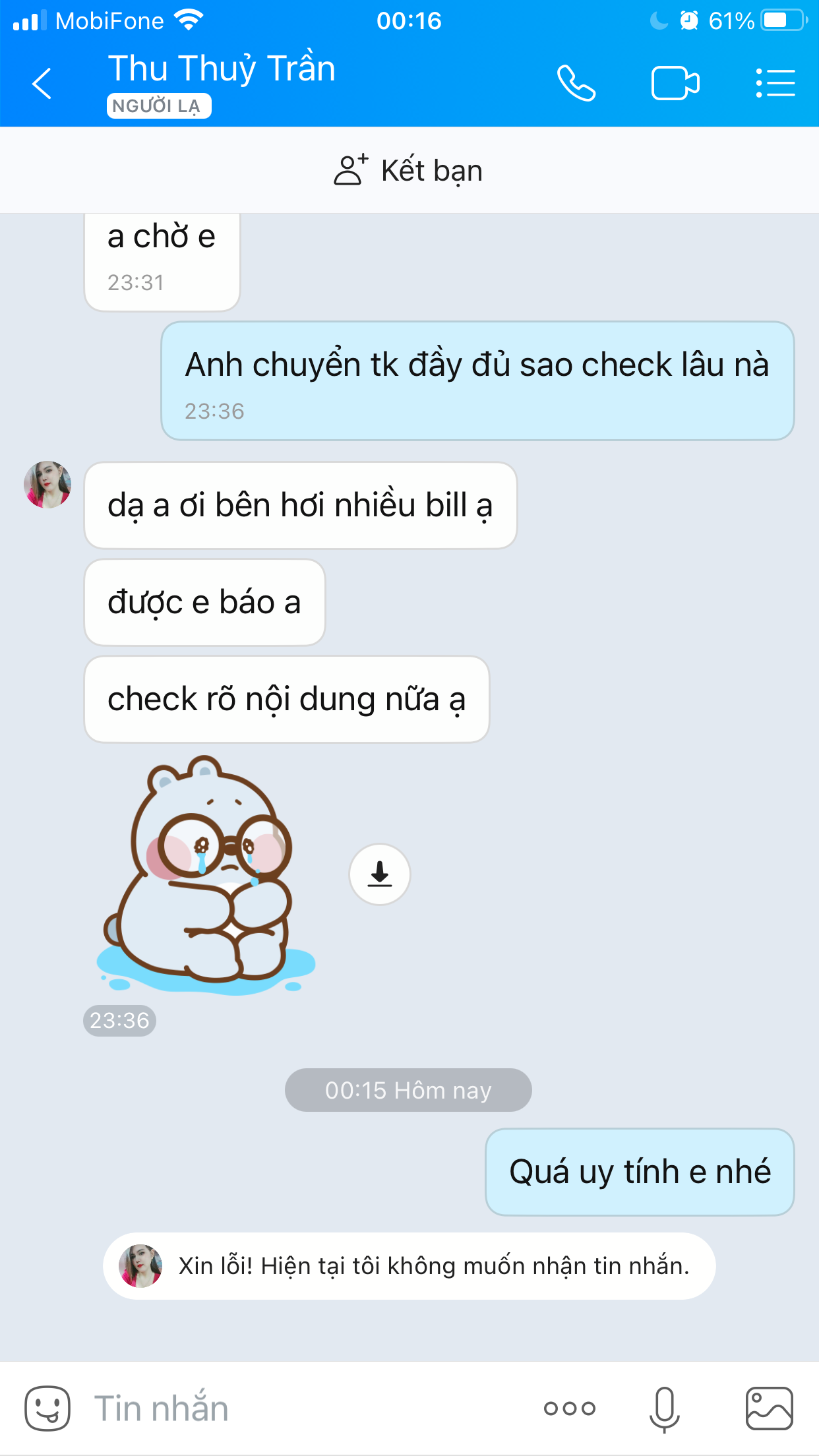Open the sender's avatar beside the messages
The width and height of the screenshot is (819, 1456).
47,485
